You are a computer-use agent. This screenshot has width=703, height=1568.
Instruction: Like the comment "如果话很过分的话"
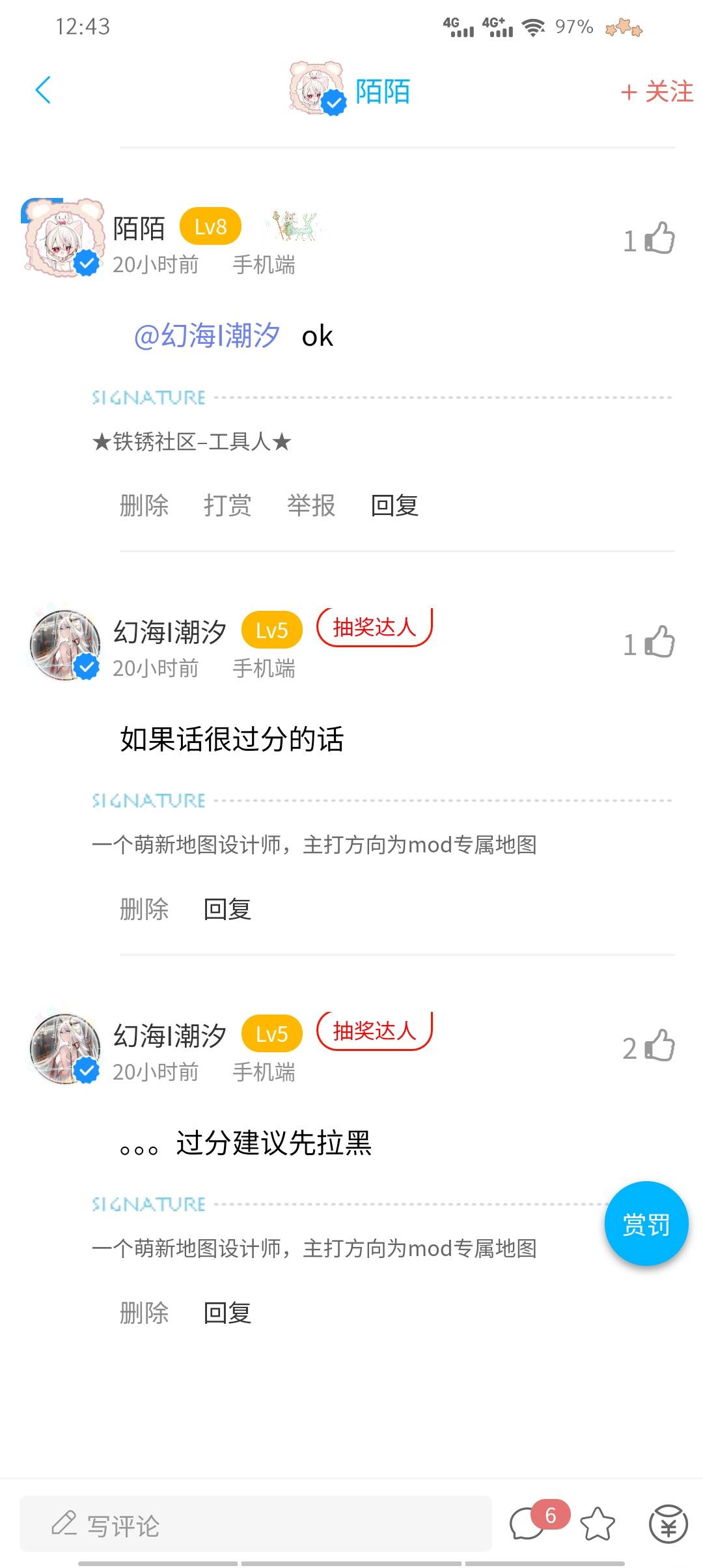tap(659, 642)
